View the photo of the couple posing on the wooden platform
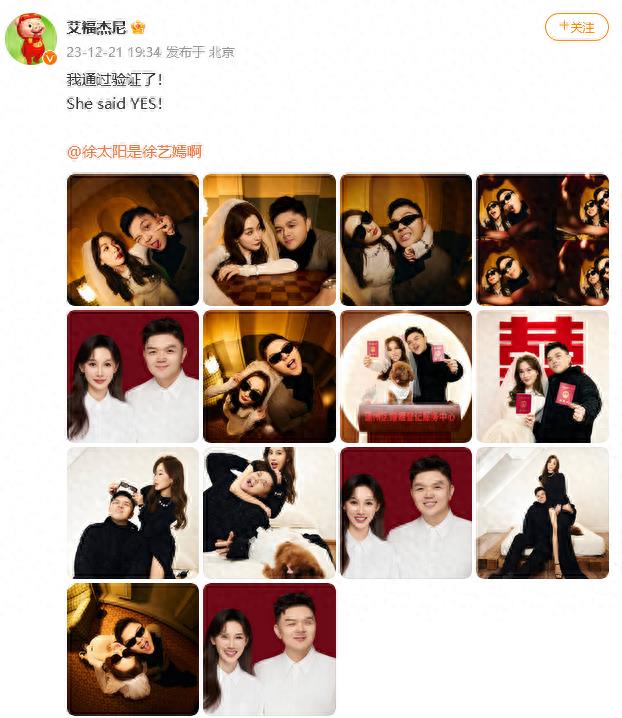The width and height of the screenshot is (622, 718). click(542, 512)
